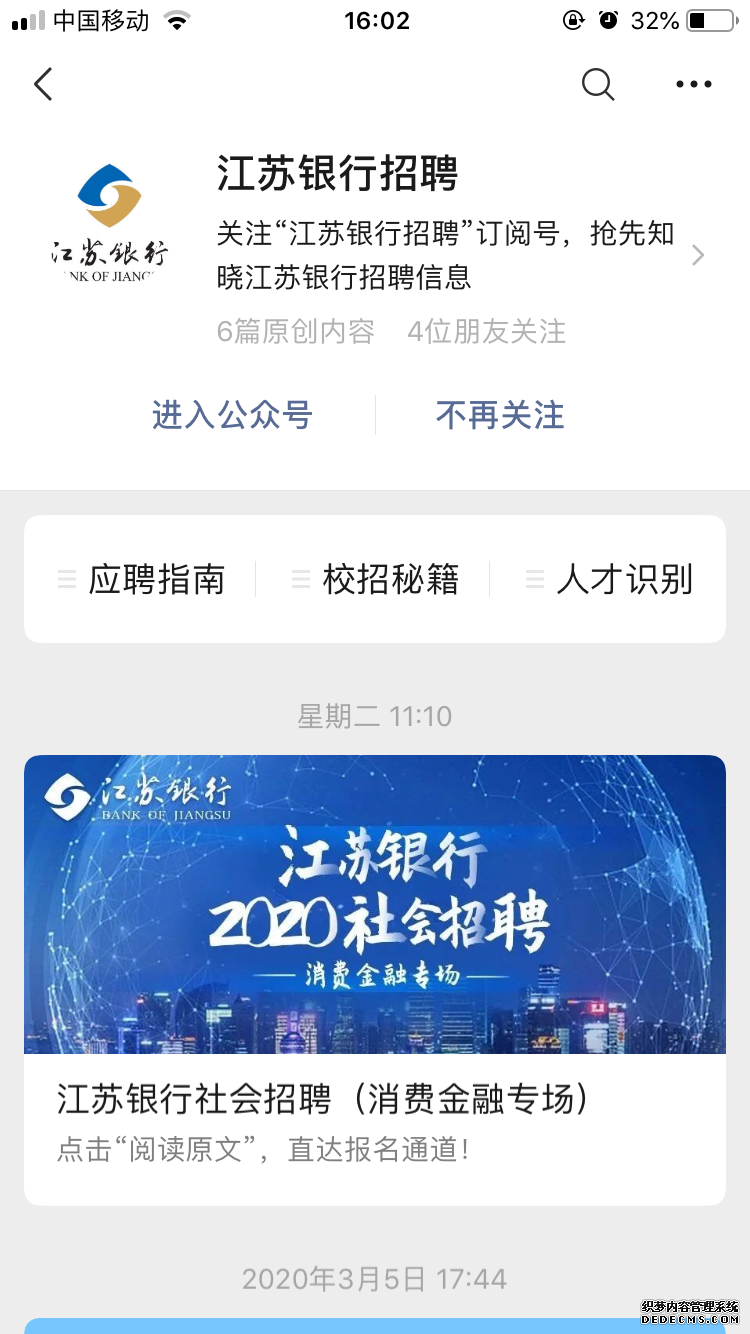
Task: Go back using the top-left arrow
Action: coord(43,84)
